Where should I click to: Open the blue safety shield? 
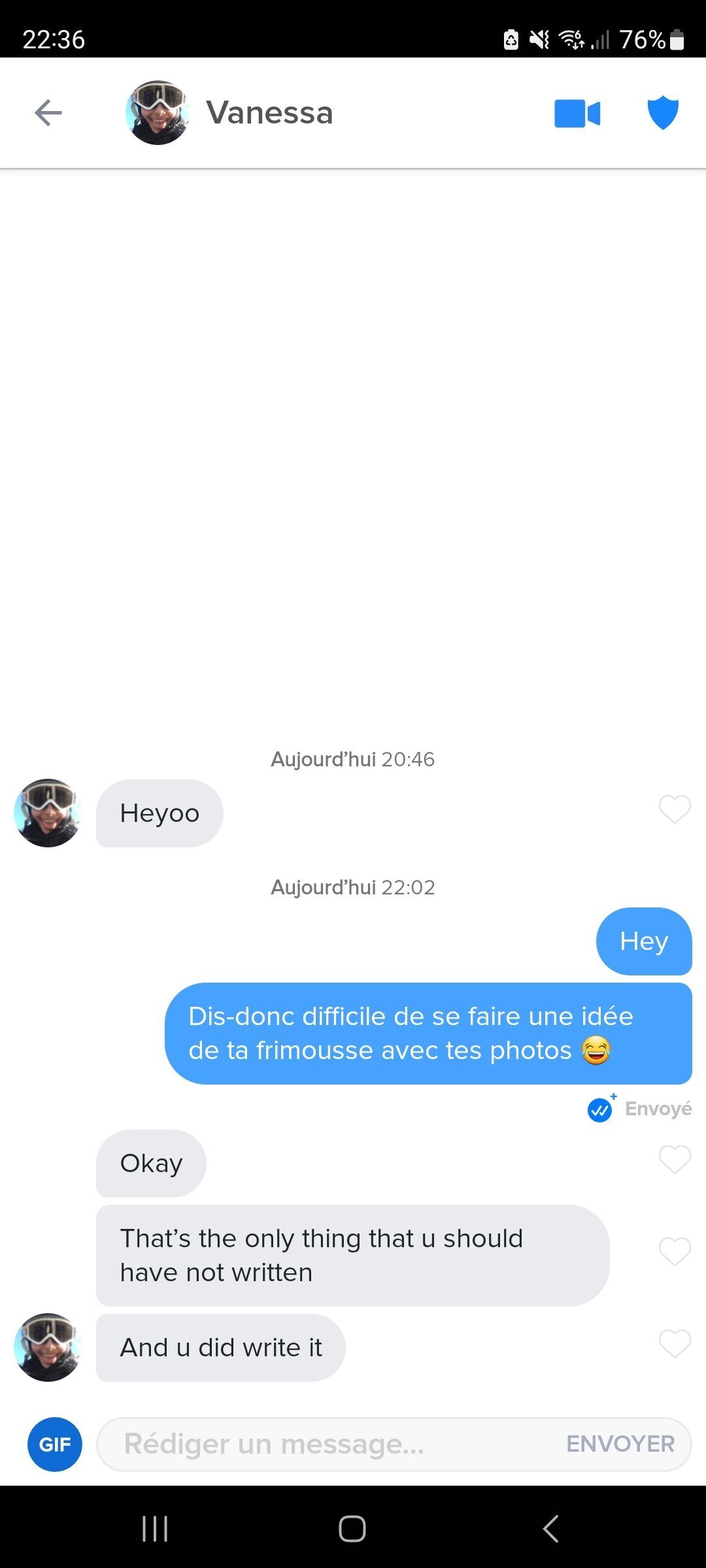(663, 113)
